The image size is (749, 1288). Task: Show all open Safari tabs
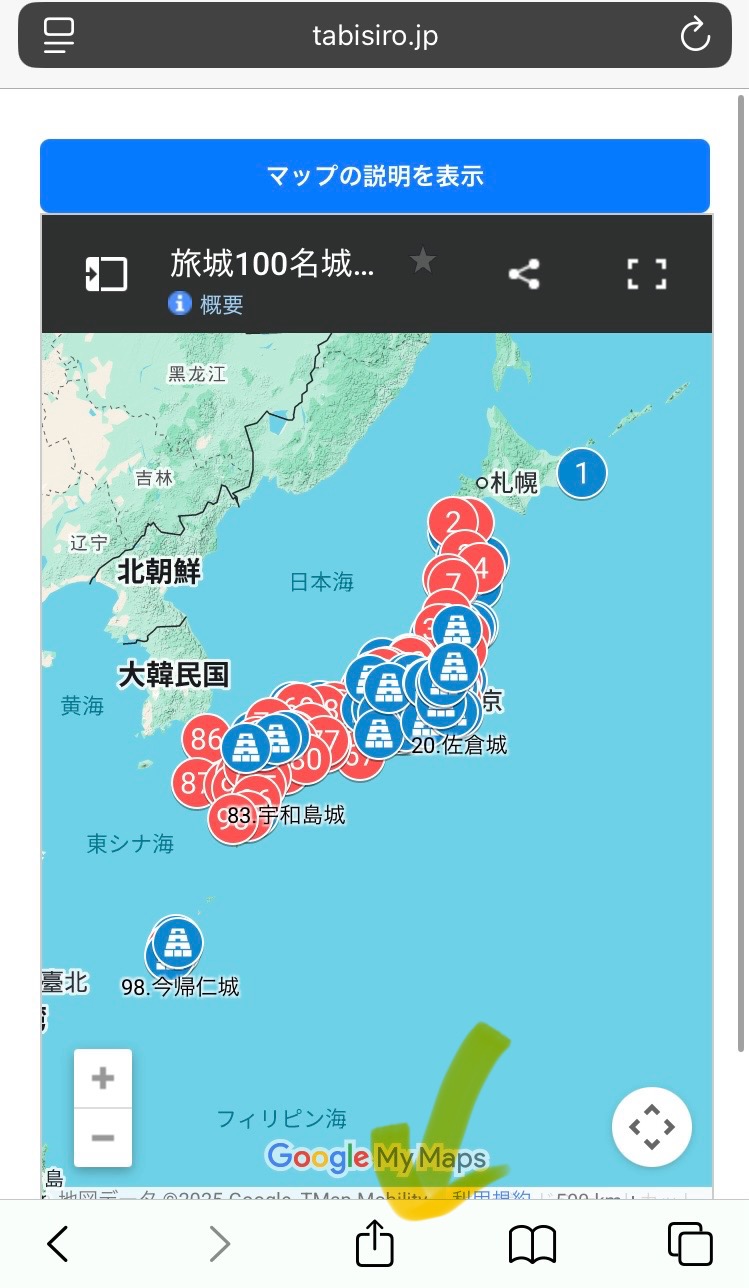(x=690, y=1244)
